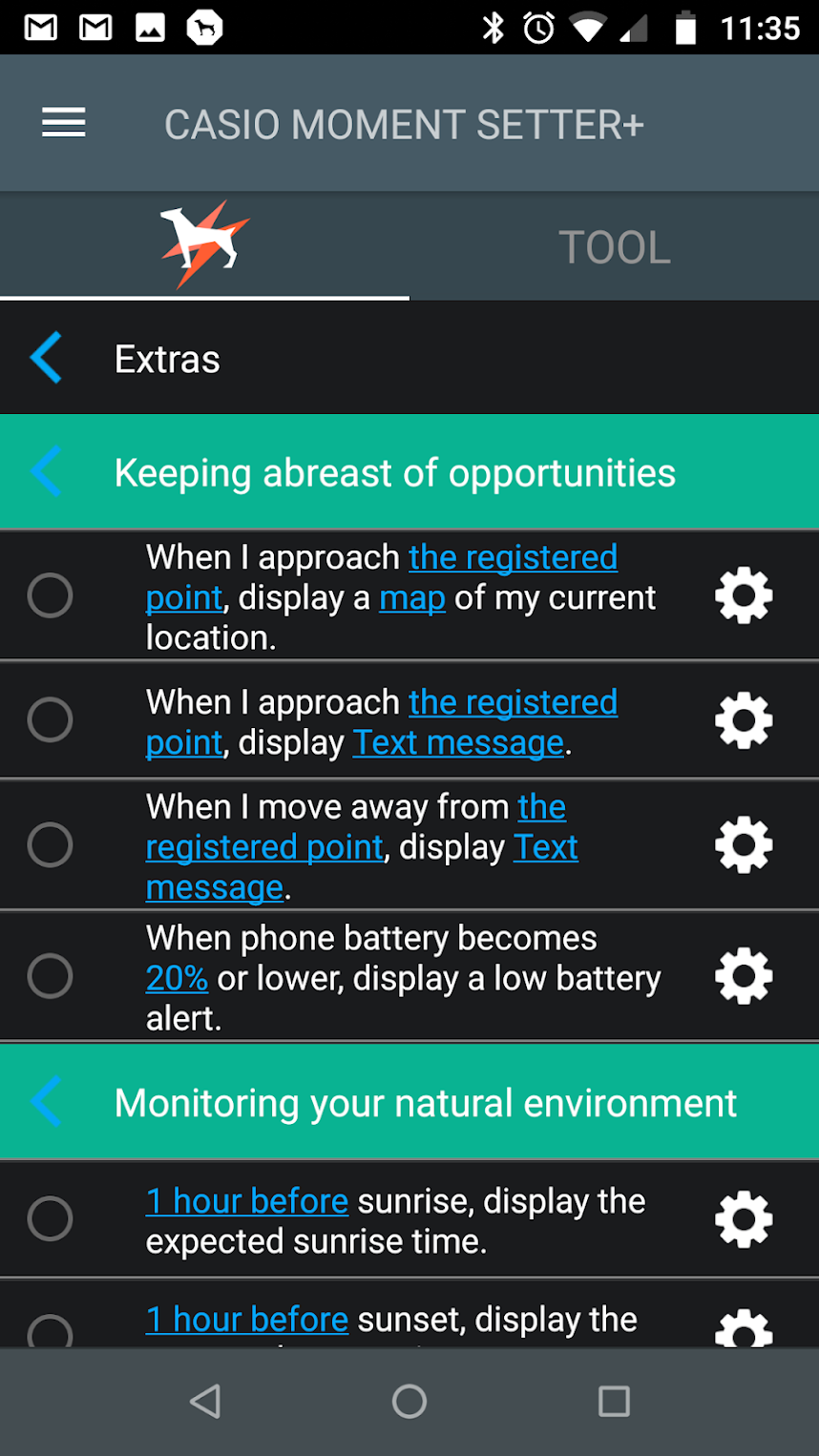Viewport: 819px width, 1456px height.
Task: Collapse Monitoring your natural environment section
Action: 46,1102
